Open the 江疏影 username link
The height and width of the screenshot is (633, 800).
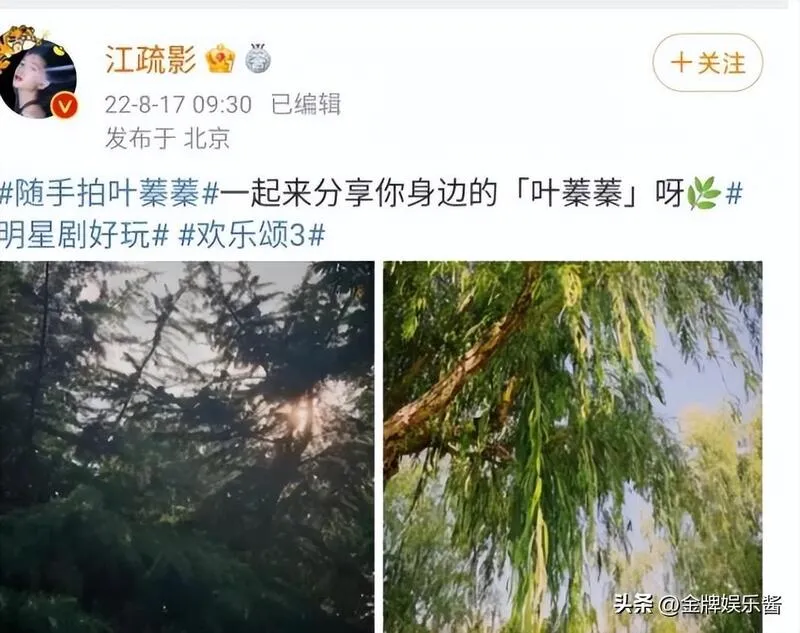point(150,60)
